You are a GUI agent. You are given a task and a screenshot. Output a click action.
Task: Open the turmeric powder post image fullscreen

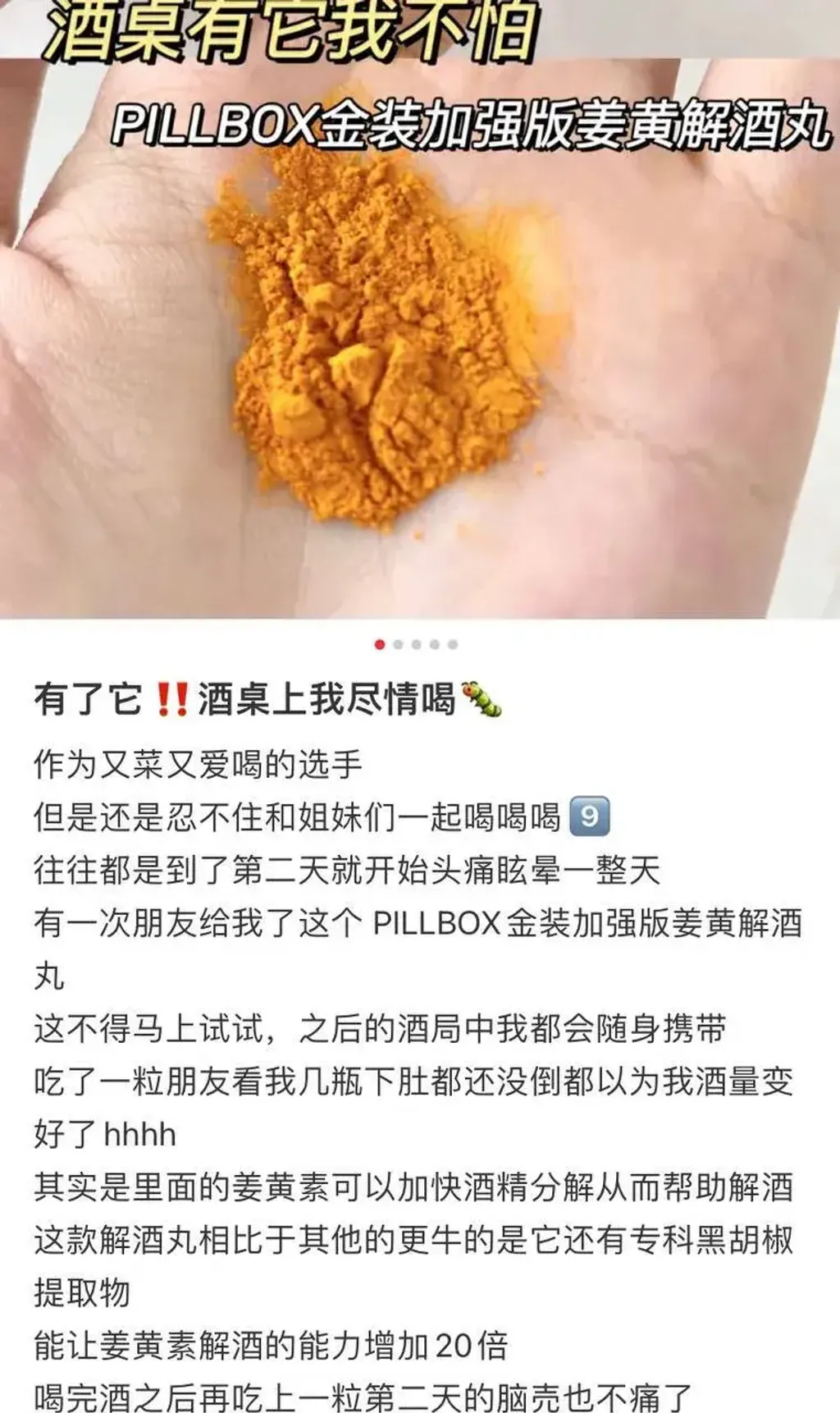coord(420,309)
